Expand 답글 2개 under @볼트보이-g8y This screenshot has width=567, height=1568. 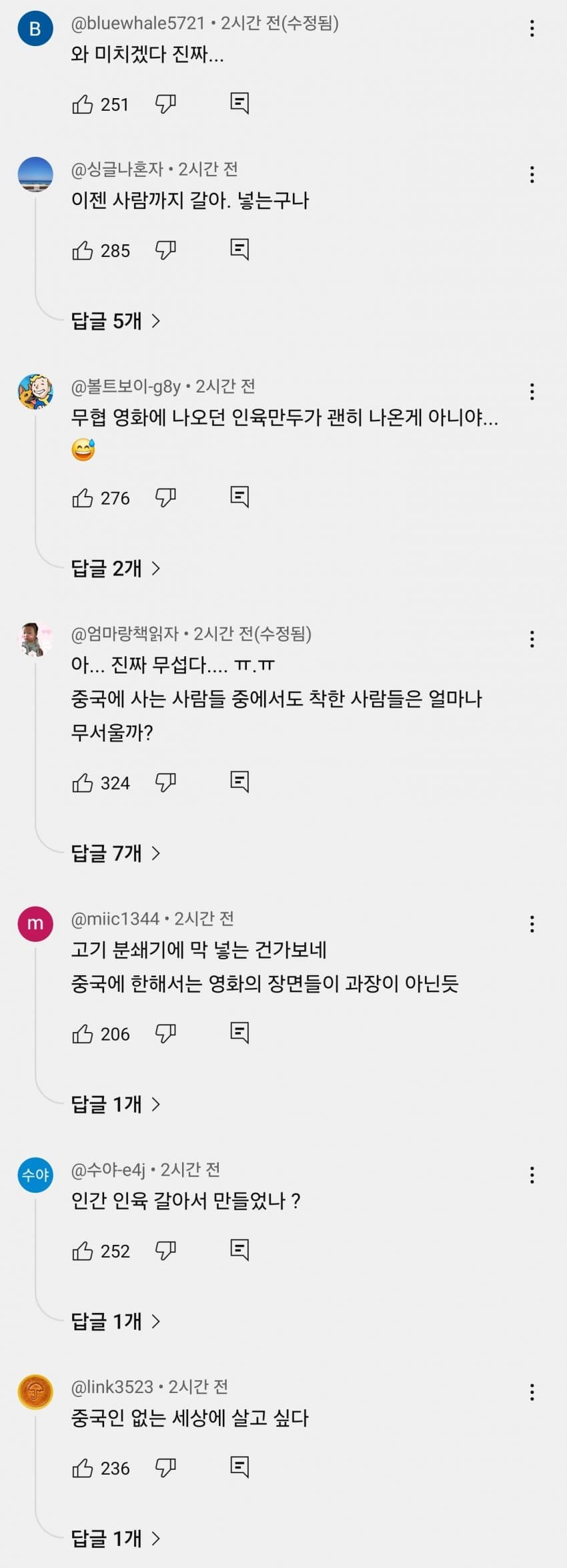pos(115,569)
